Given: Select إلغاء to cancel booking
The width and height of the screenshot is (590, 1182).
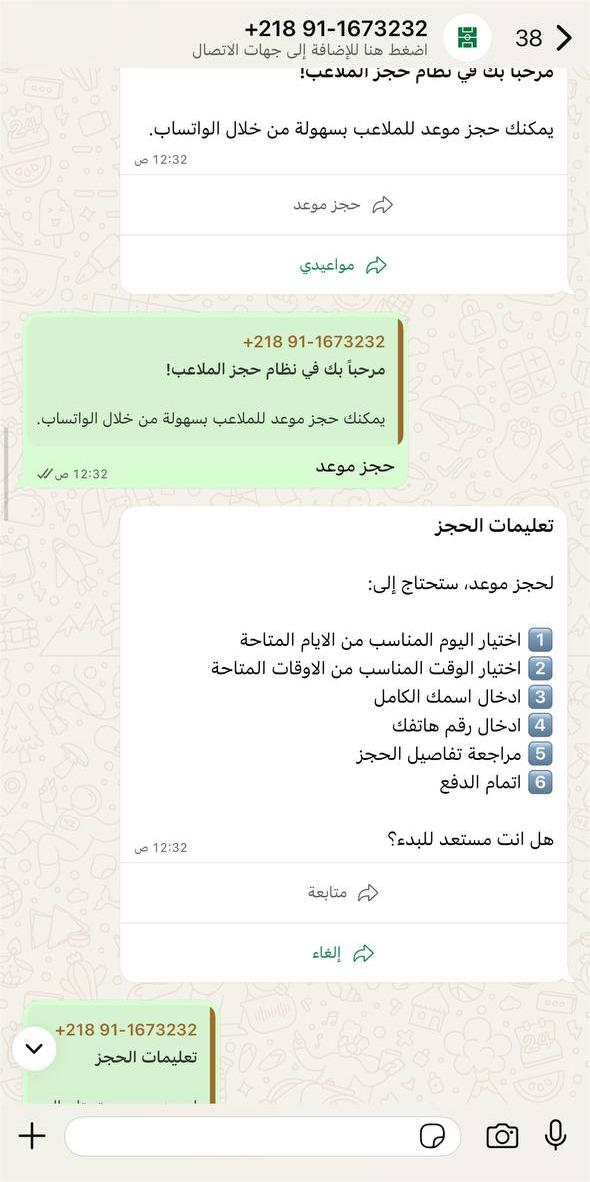Looking at the screenshot, I should 344,953.
